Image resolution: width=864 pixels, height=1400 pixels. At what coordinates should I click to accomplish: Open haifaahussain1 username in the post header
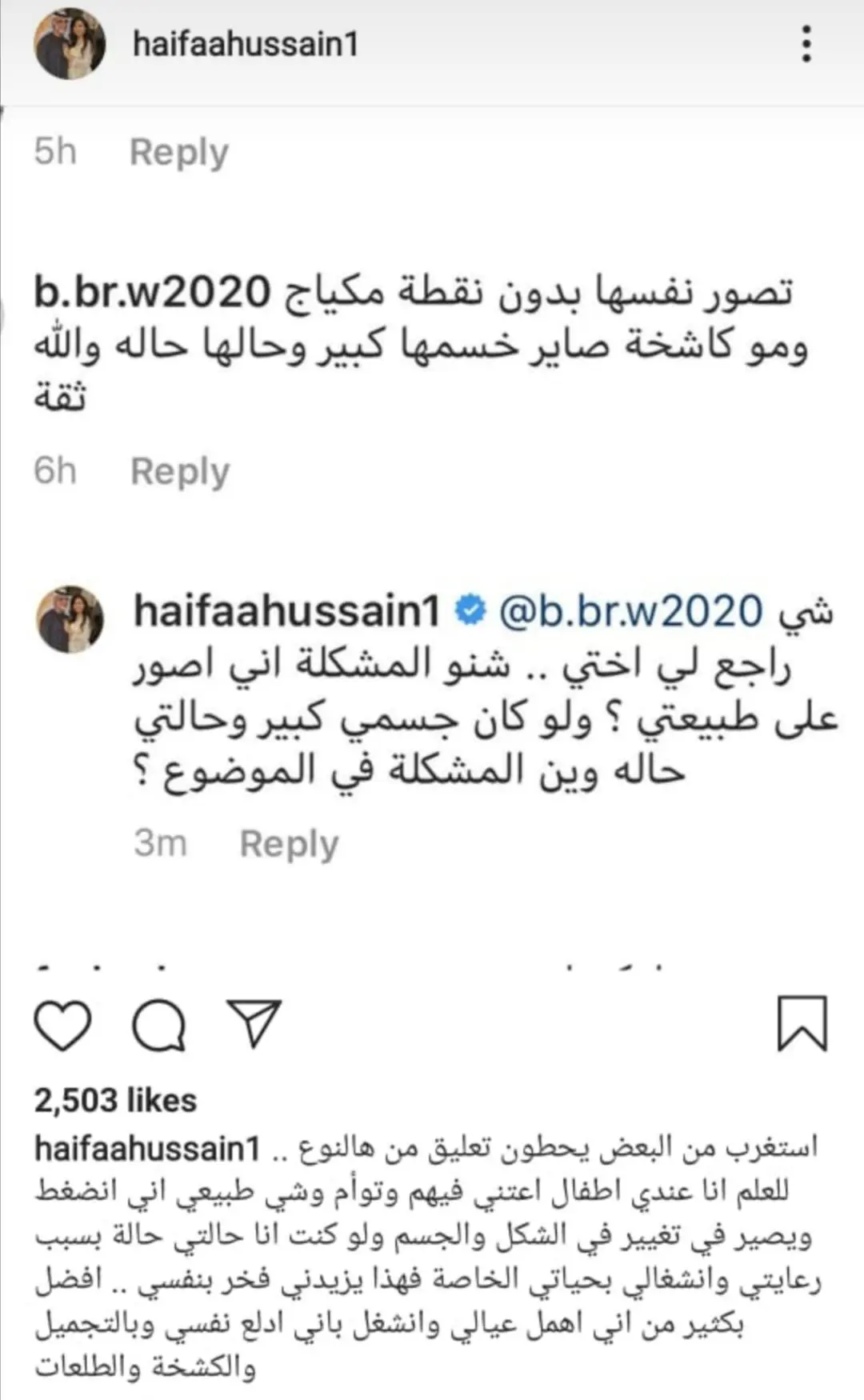point(245,43)
